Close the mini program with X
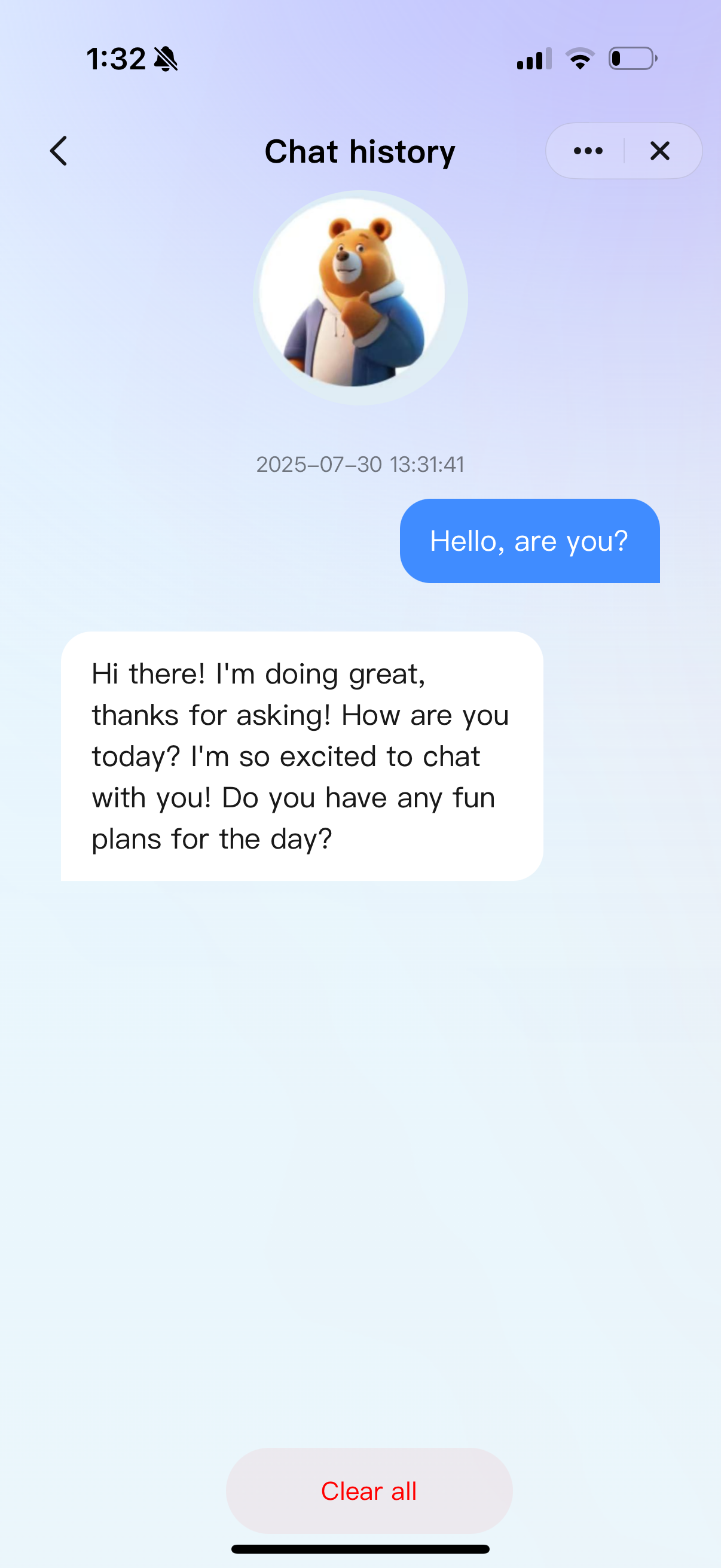Screen dimensions: 721x1568 pos(660,151)
